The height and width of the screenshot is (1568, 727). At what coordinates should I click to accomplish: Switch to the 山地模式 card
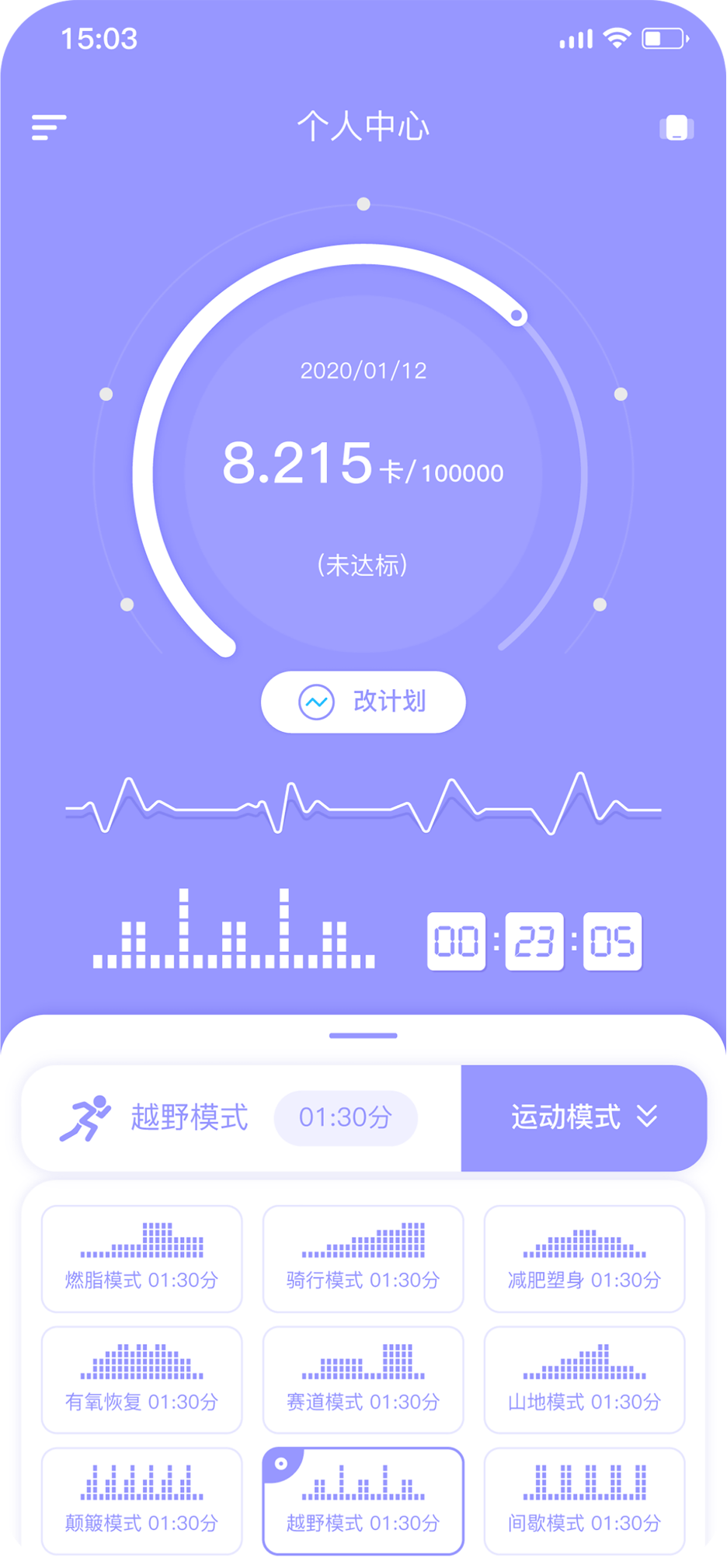coord(584,1379)
